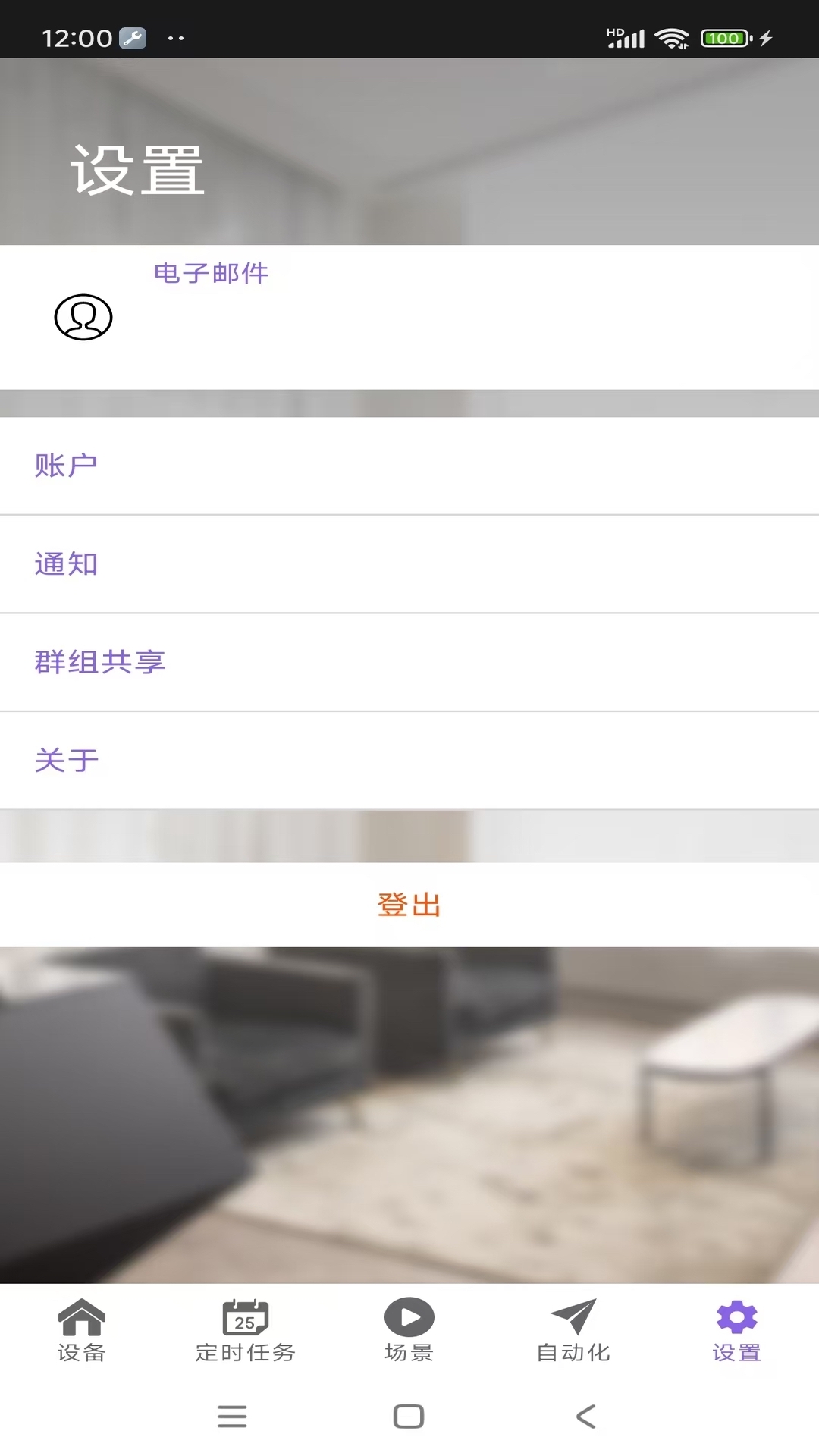Tap the 登出 logout button

point(408,905)
